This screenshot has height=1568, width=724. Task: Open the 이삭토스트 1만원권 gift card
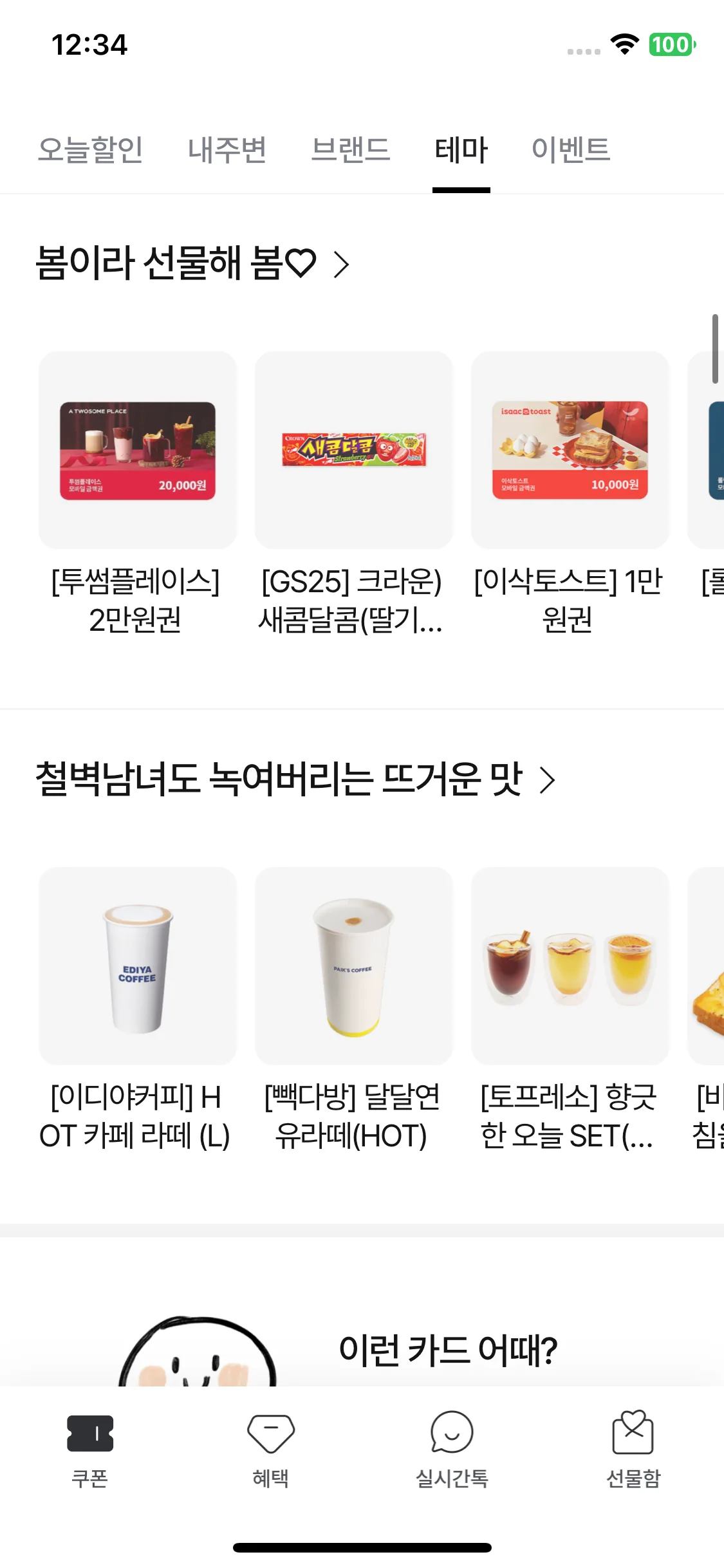click(x=570, y=451)
